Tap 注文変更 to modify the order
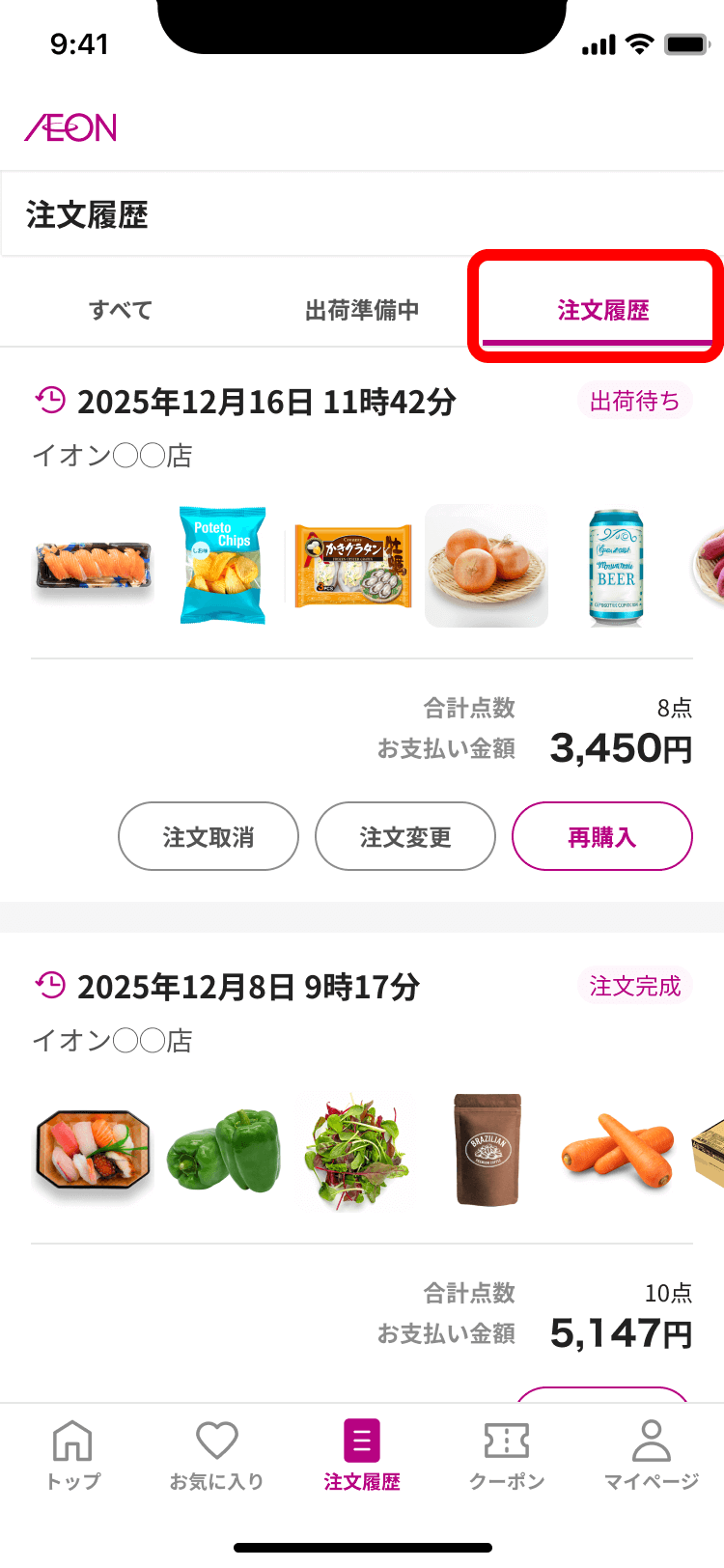This screenshot has height=1568, width=724. point(405,836)
